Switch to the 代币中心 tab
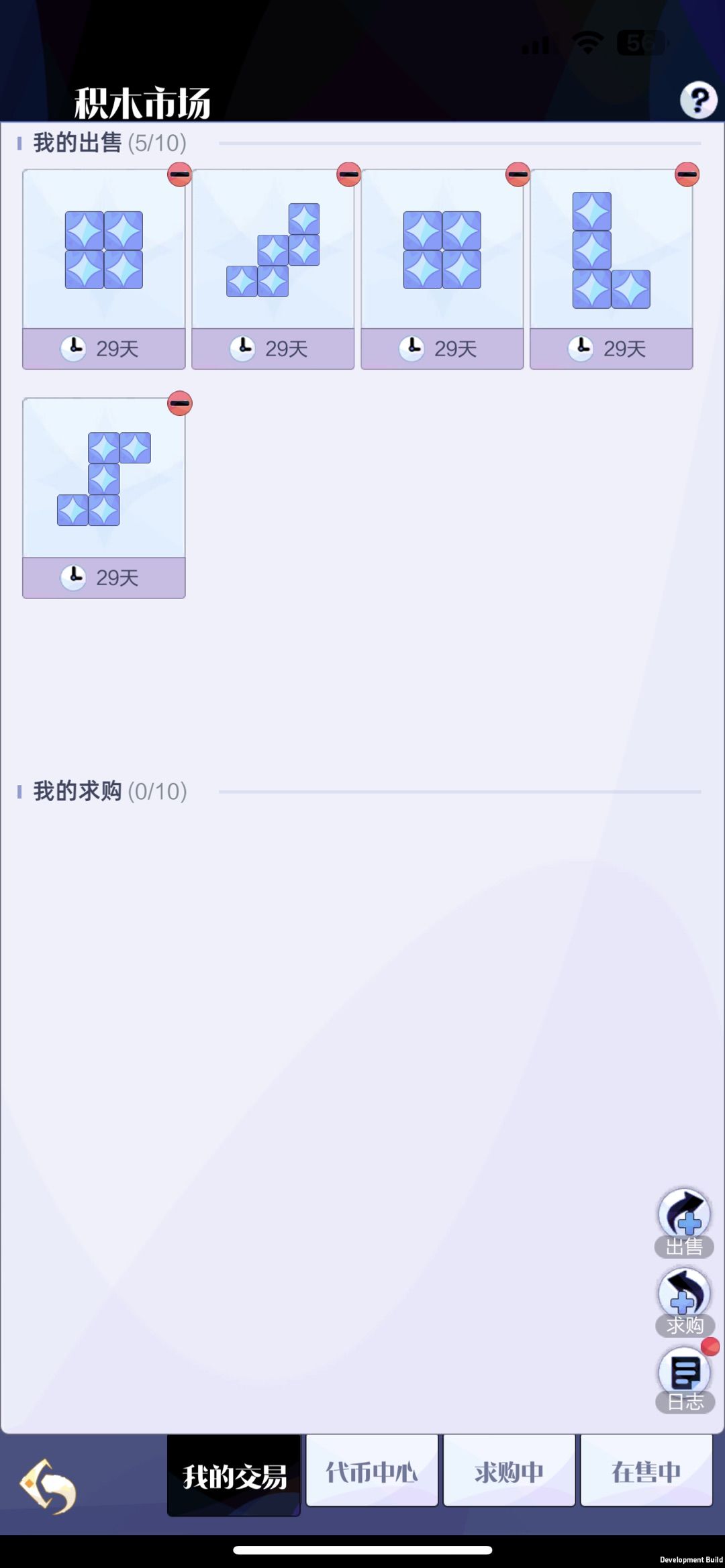 pos(371,1469)
